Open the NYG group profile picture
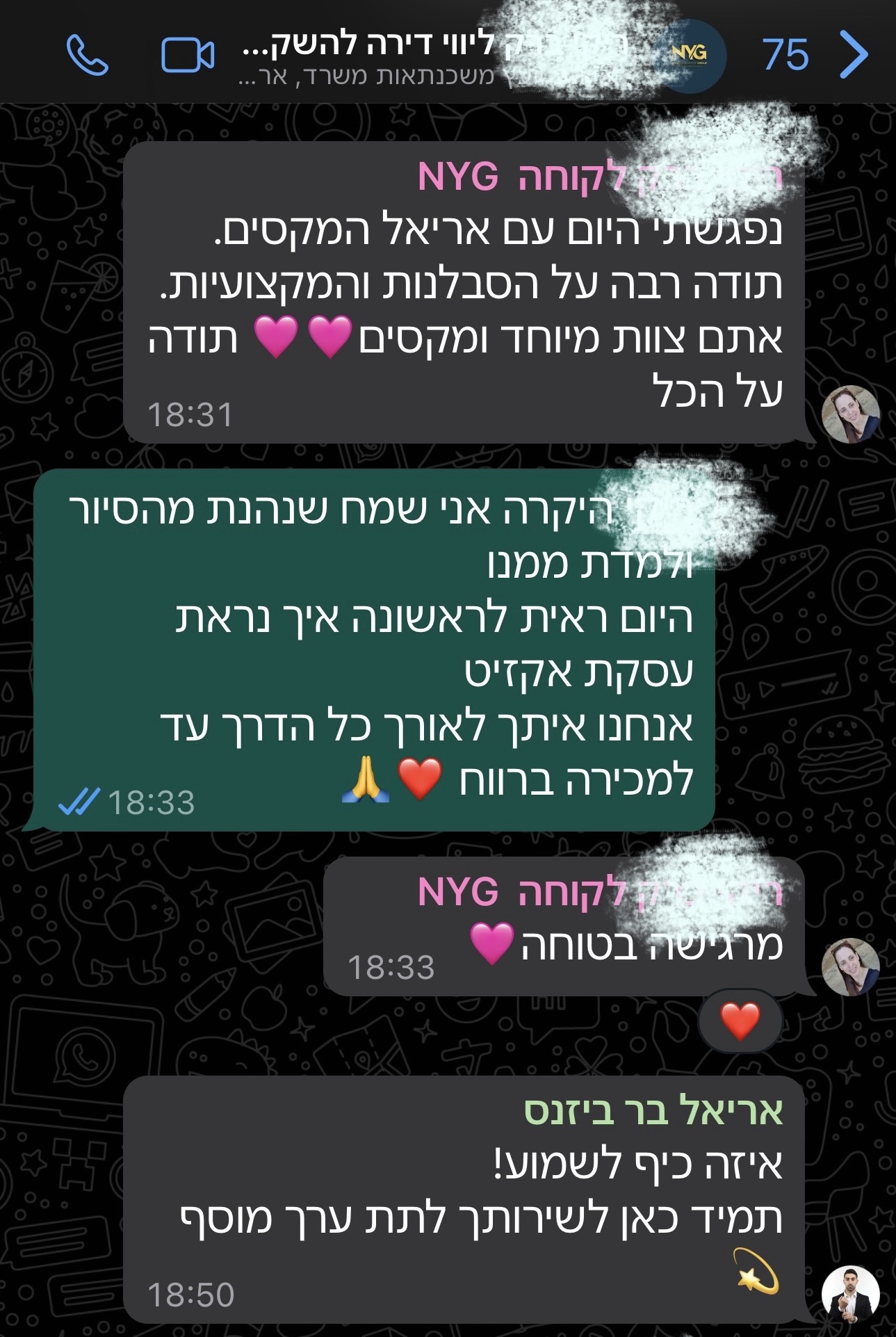The image size is (896, 1337). pyautogui.click(x=690, y=54)
